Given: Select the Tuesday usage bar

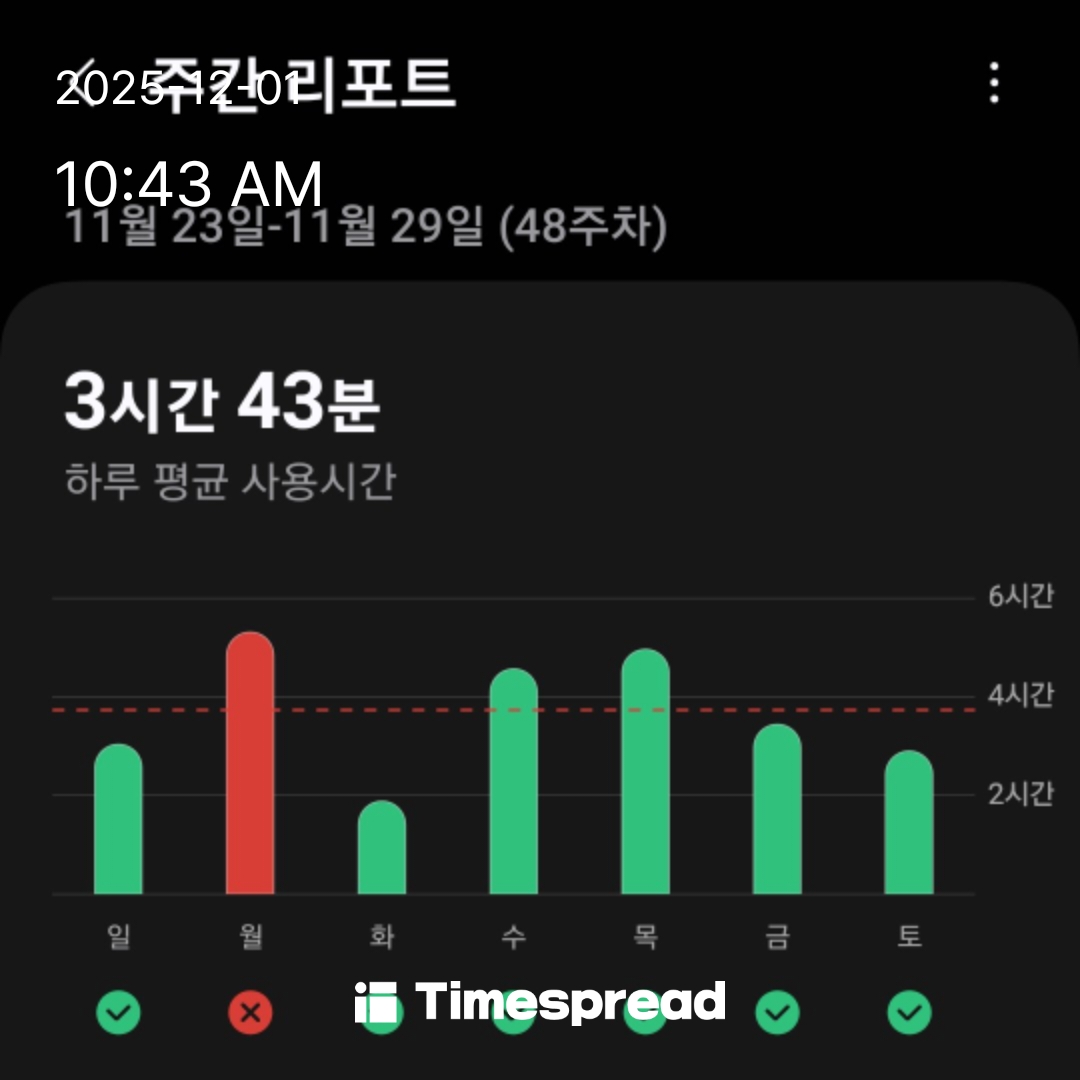Looking at the screenshot, I should [x=382, y=847].
